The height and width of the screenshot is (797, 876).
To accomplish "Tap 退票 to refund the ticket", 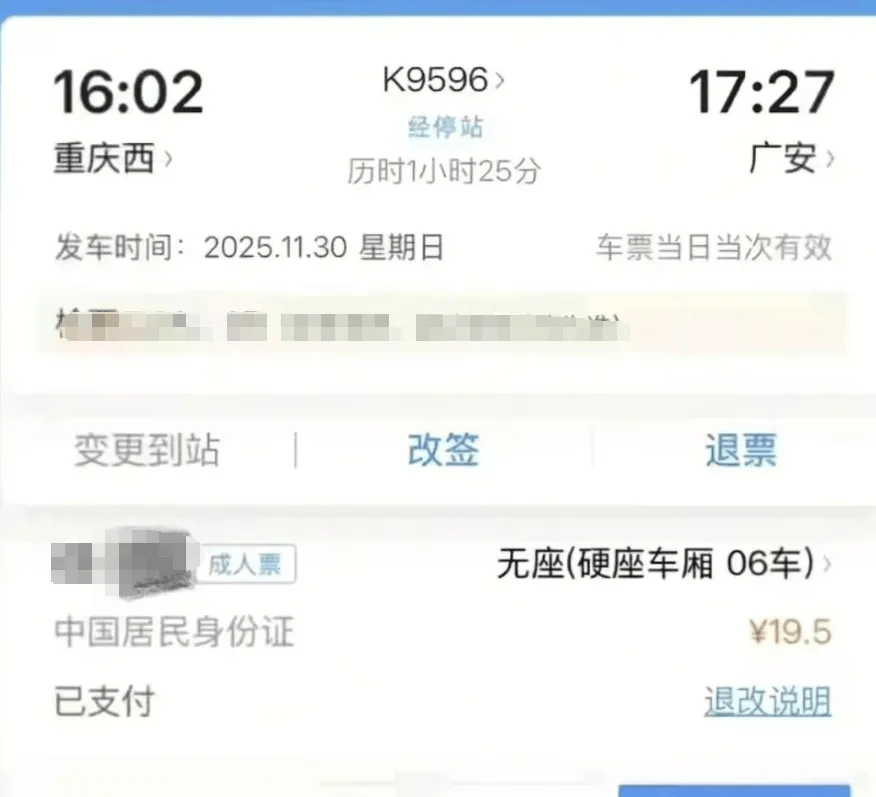I will coord(740,450).
